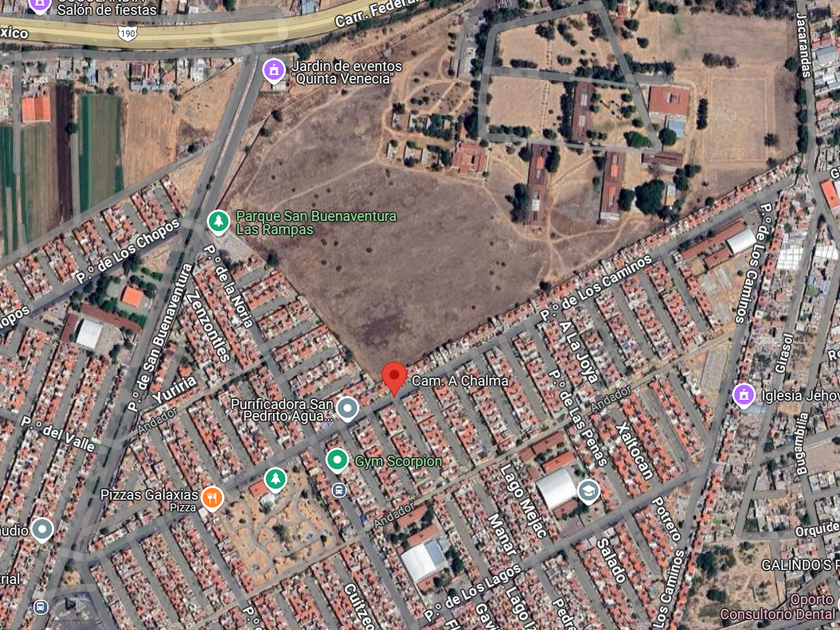Select Parque San Buenaventura Las Rampas marker
The width and height of the screenshot is (840, 630).
click(x=217, y=221)
